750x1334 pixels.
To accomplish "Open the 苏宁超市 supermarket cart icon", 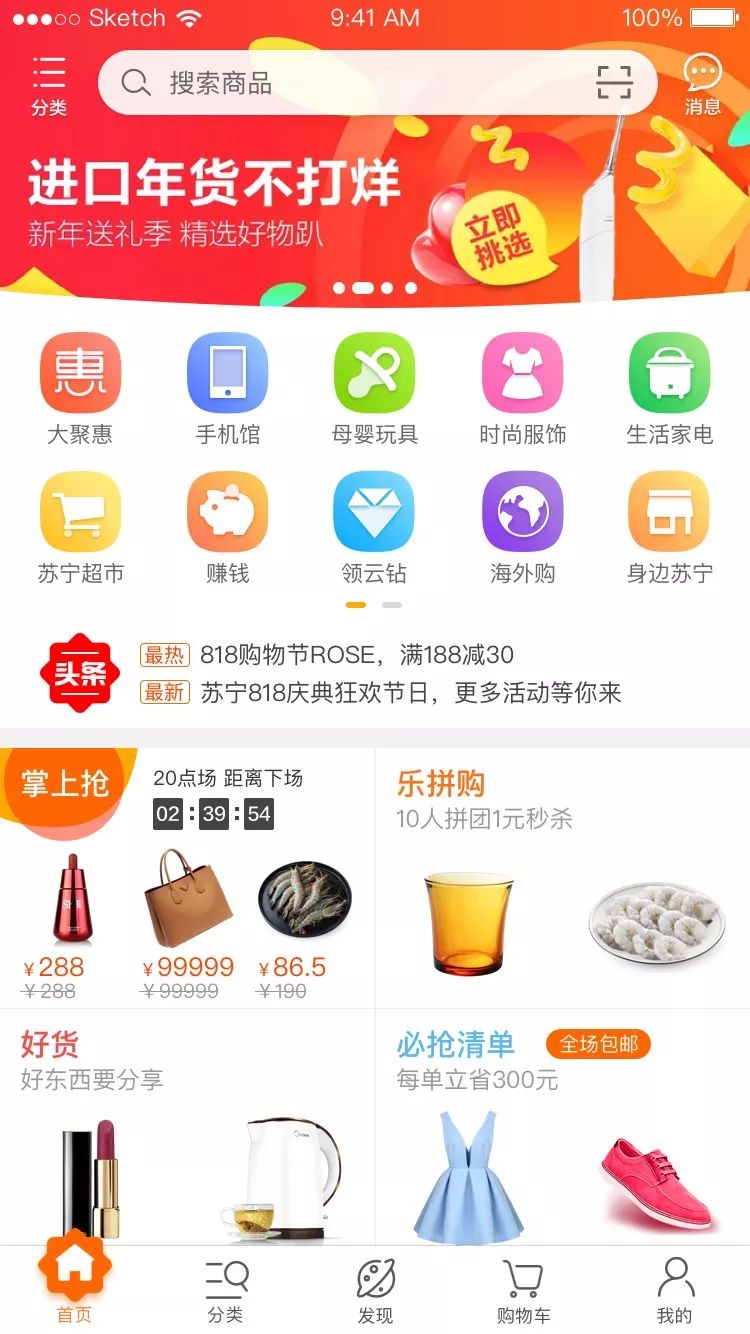I will 80,515.
